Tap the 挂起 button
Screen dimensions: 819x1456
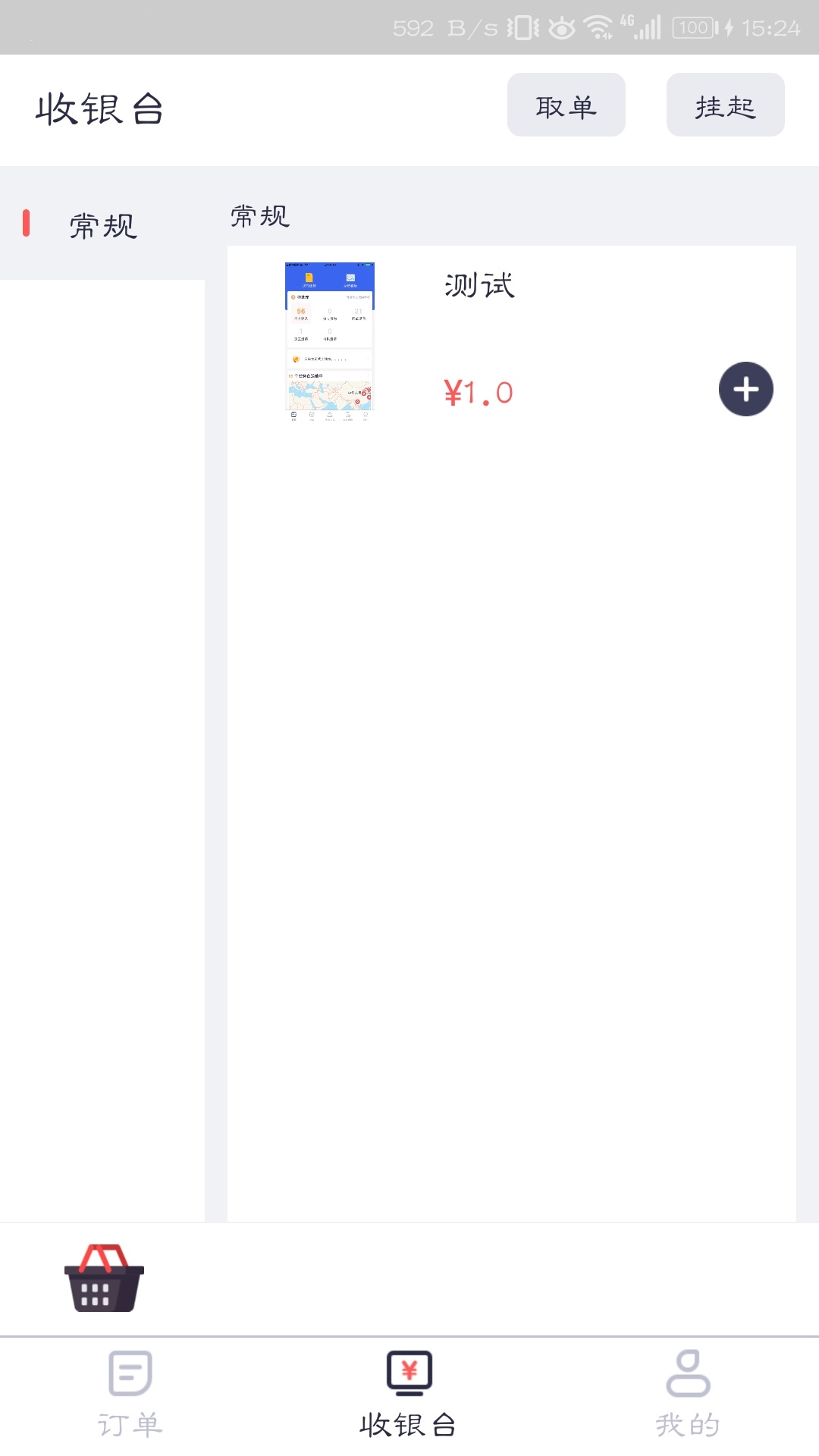[725, 105]
